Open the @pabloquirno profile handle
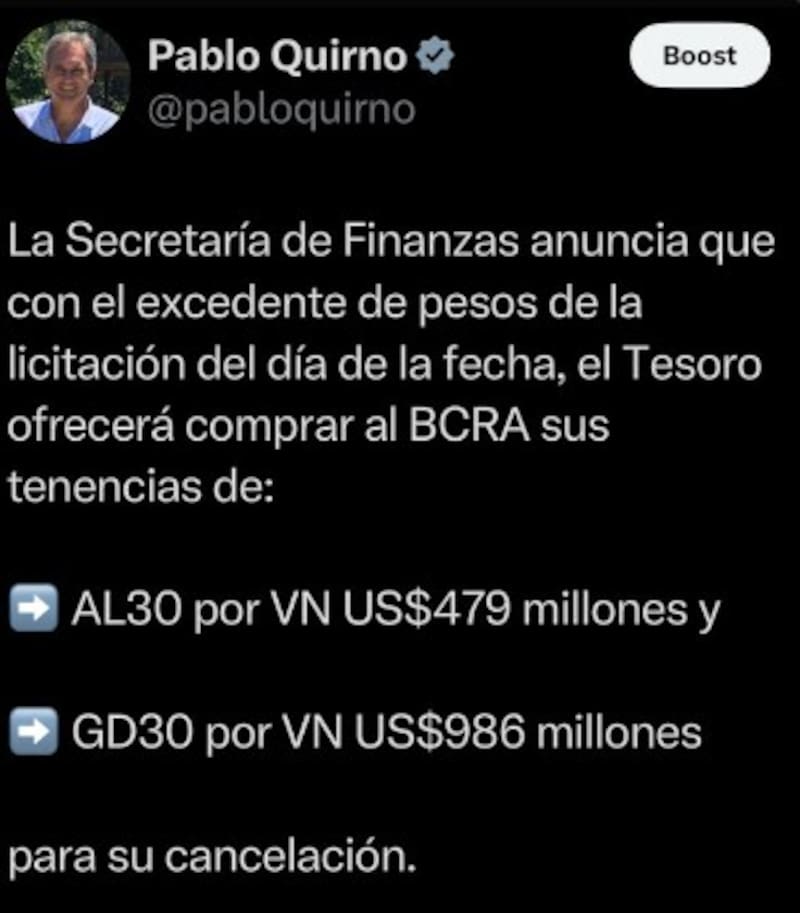800x913 pixels. (281, 109)
